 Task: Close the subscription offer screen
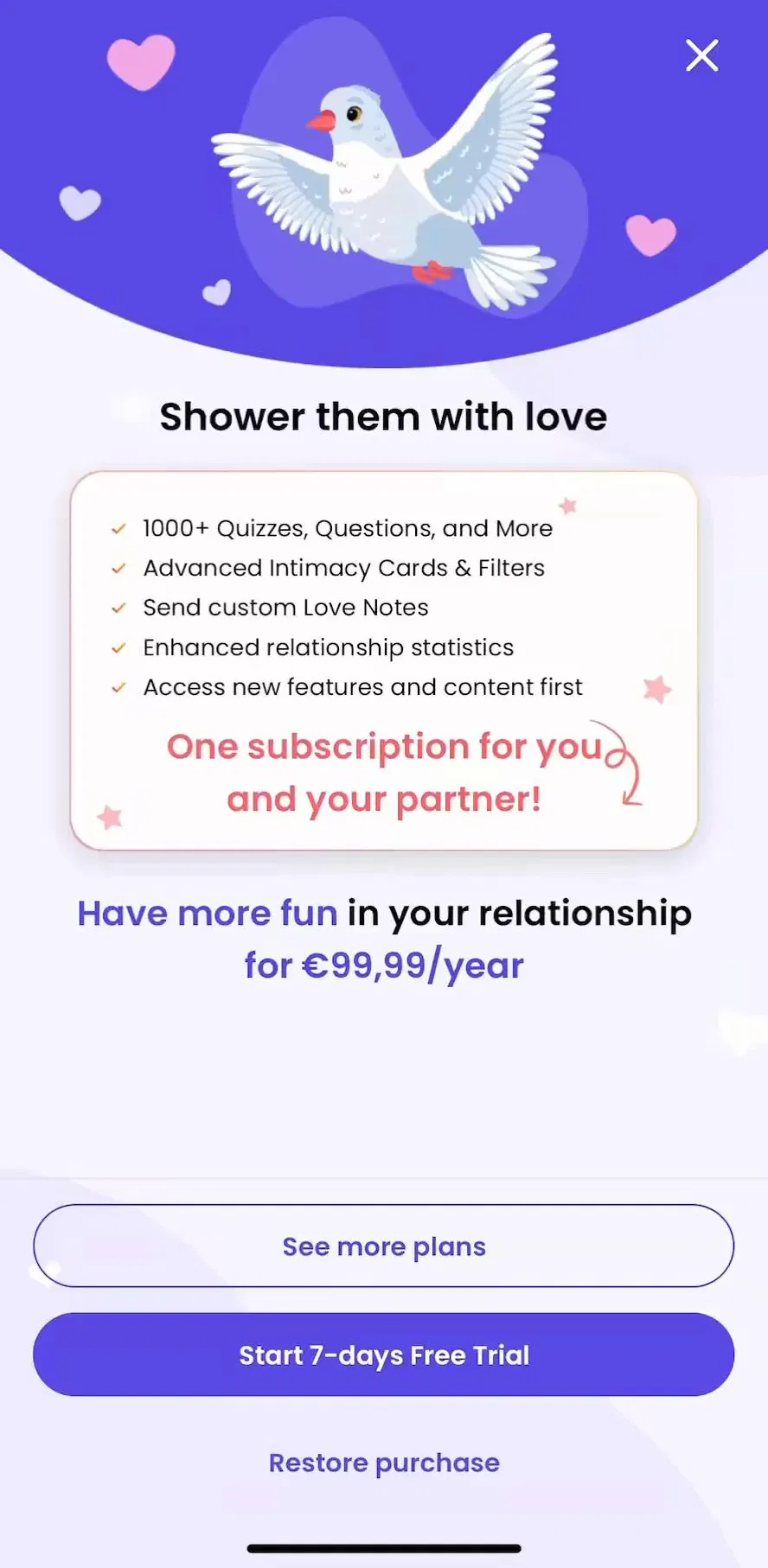pos(701,55)
